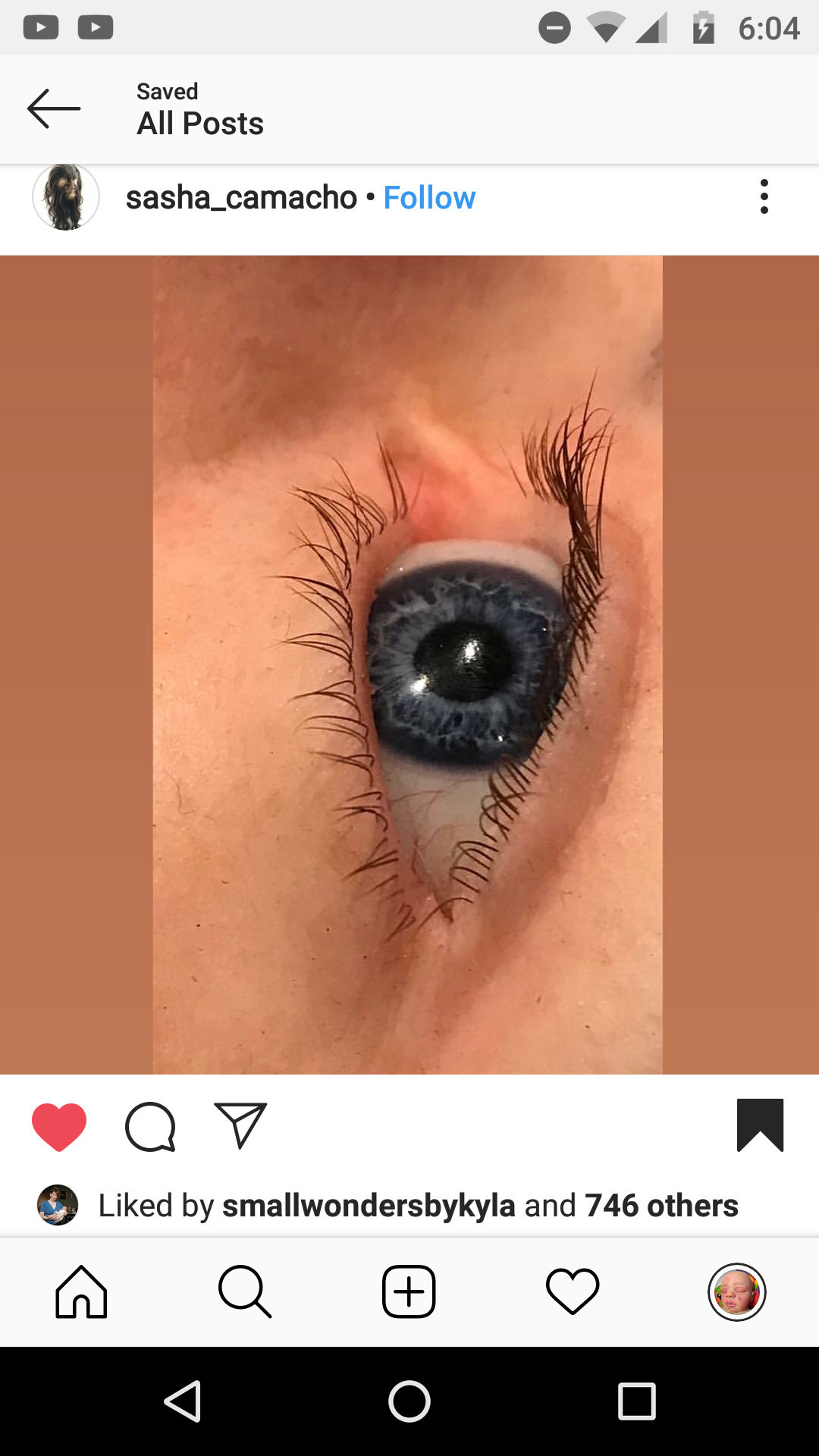819x1456 pixels.
Task: Unlike the post with the red heart
Action: pos(59,1127)
